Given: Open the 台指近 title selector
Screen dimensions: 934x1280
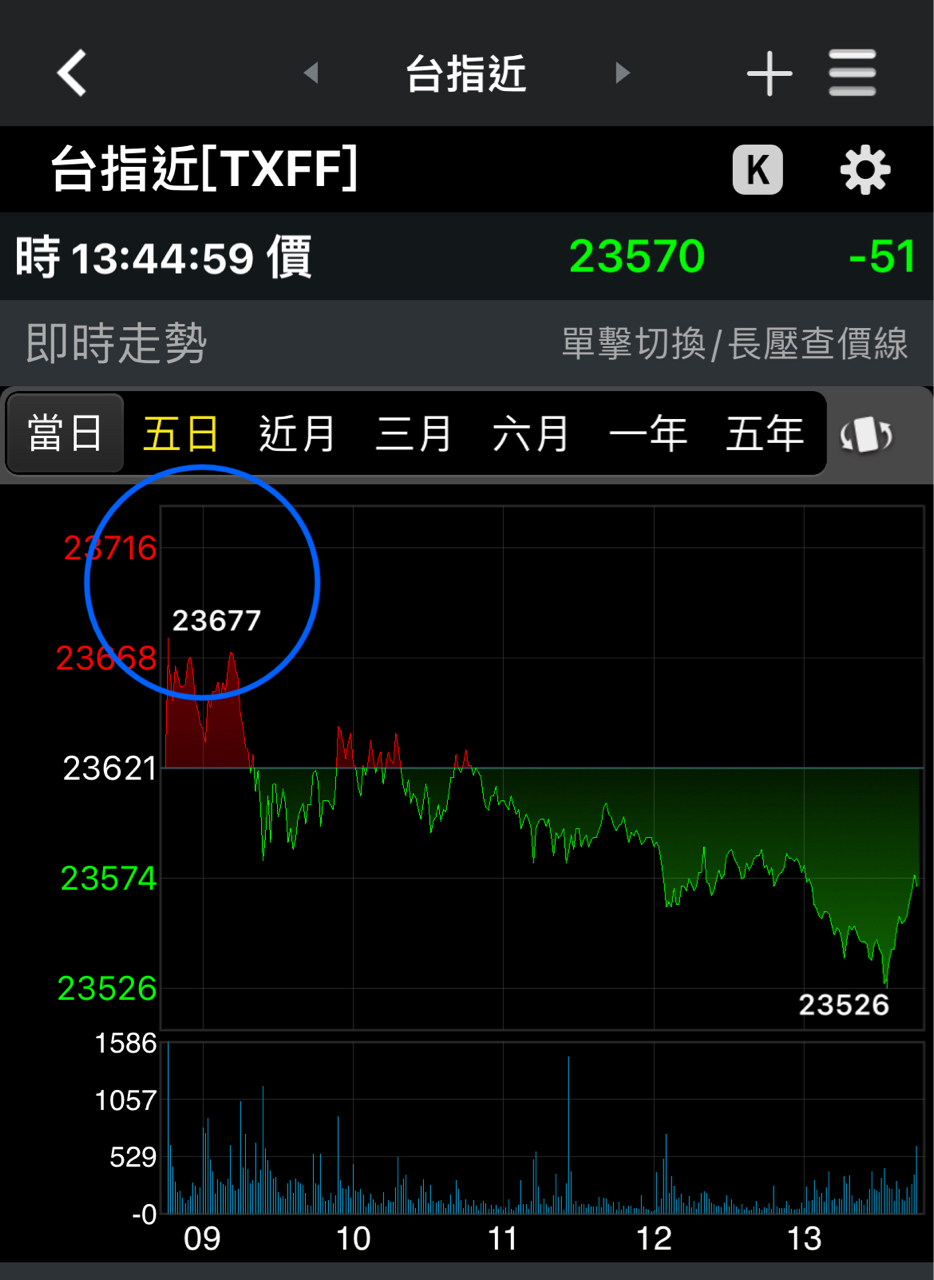Looking at the screenshot, I should pos(466,72).
